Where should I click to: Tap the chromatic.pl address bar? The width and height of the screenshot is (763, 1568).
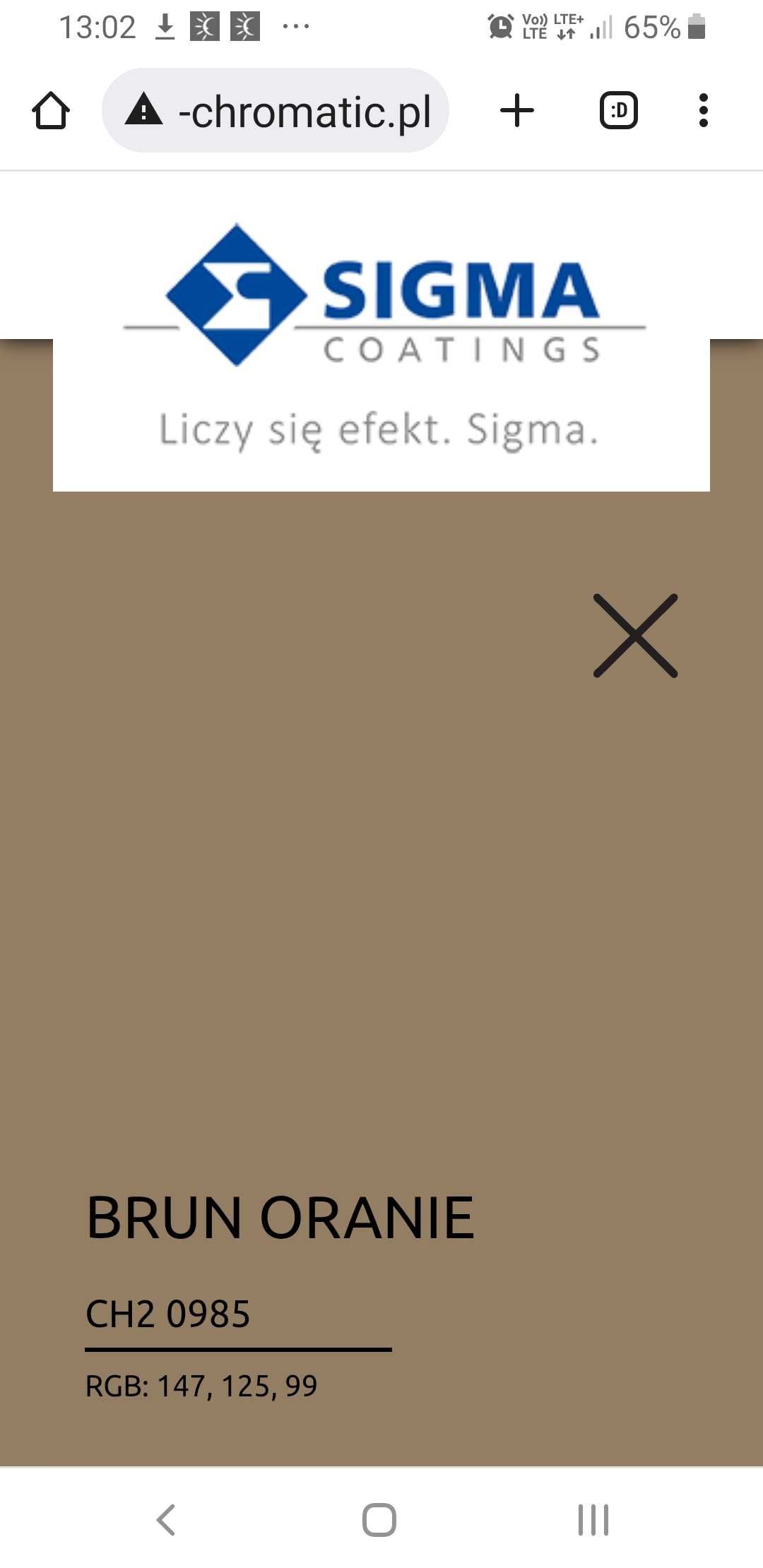click(276, 111)
